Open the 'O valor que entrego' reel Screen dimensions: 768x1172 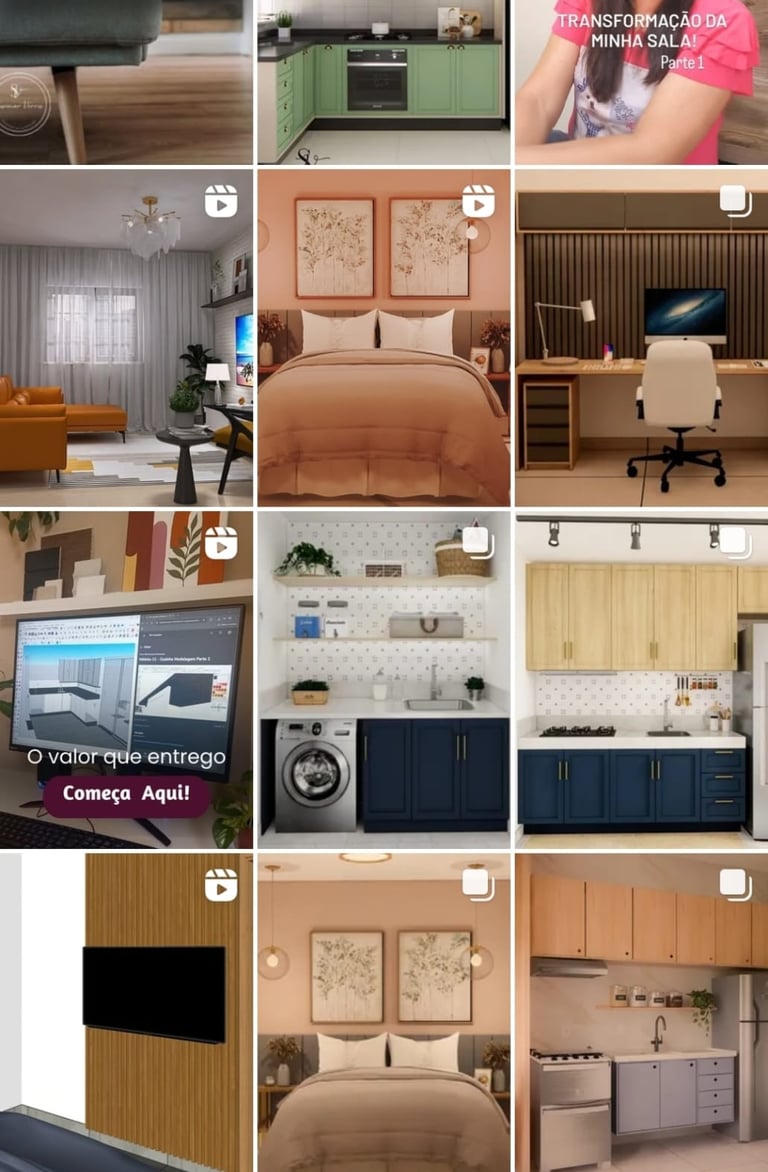click(x=126, y=680)
